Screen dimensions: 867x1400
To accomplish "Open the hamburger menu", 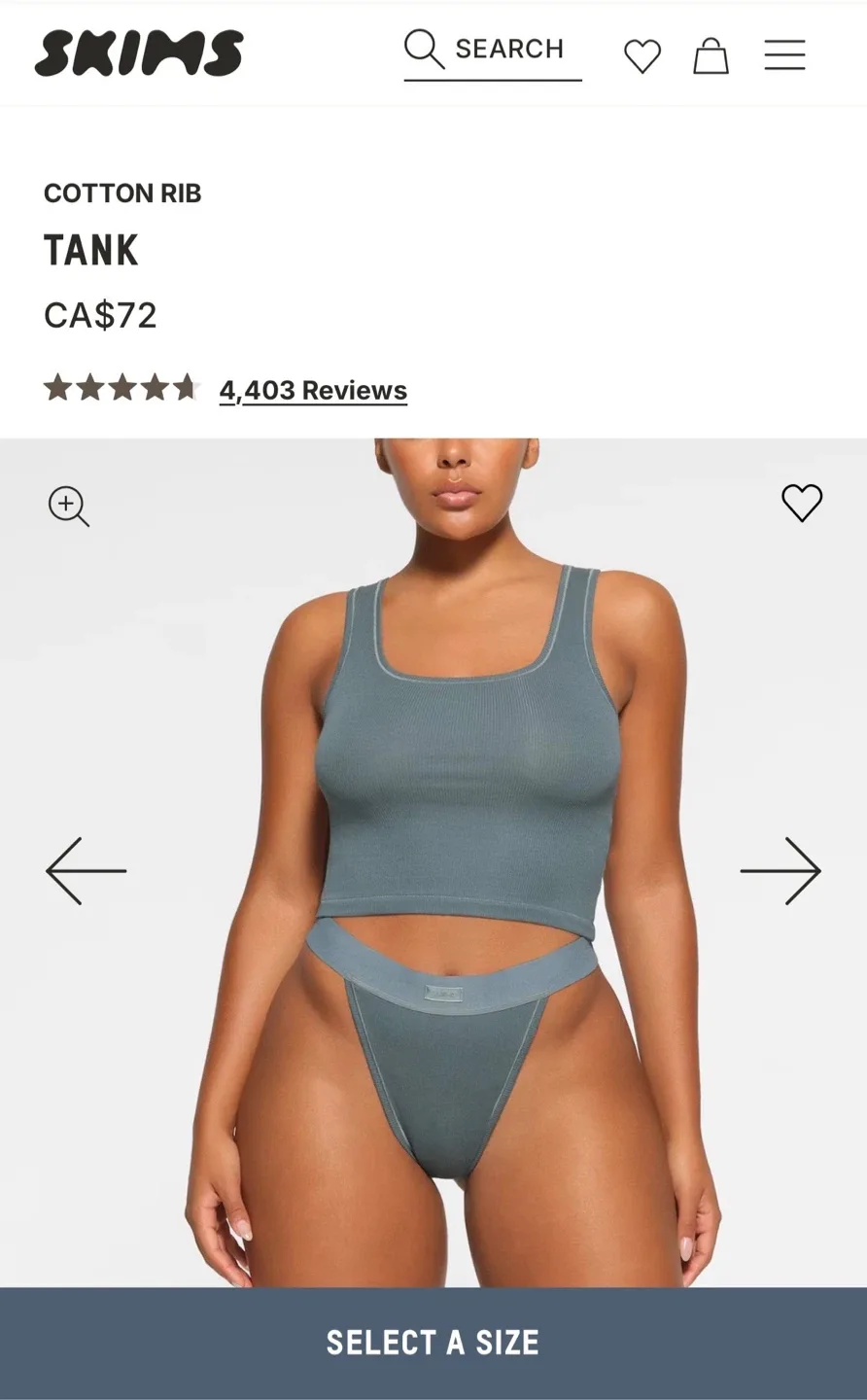I will [784, 55].
